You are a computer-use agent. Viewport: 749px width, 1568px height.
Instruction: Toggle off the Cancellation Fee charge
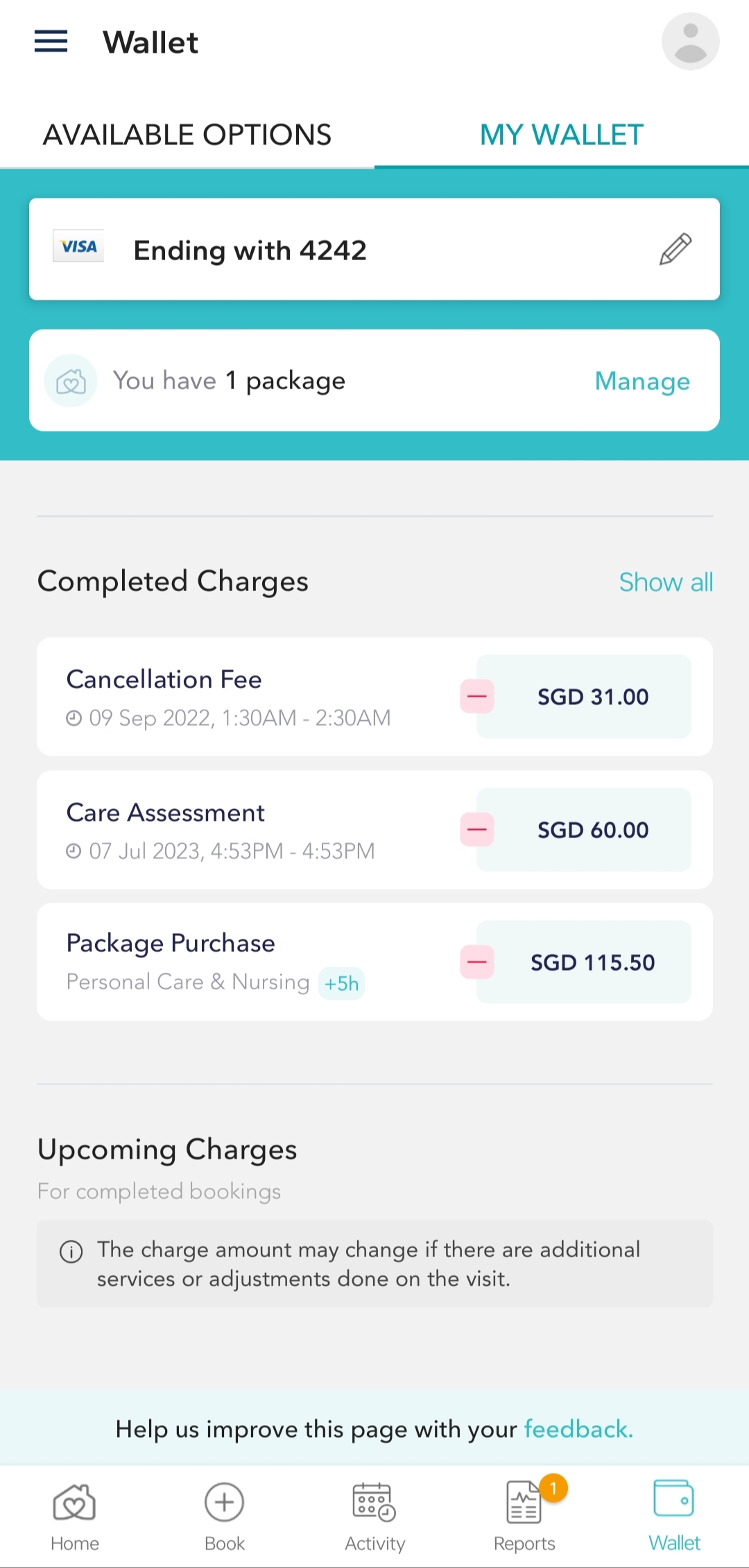(476, 697)
